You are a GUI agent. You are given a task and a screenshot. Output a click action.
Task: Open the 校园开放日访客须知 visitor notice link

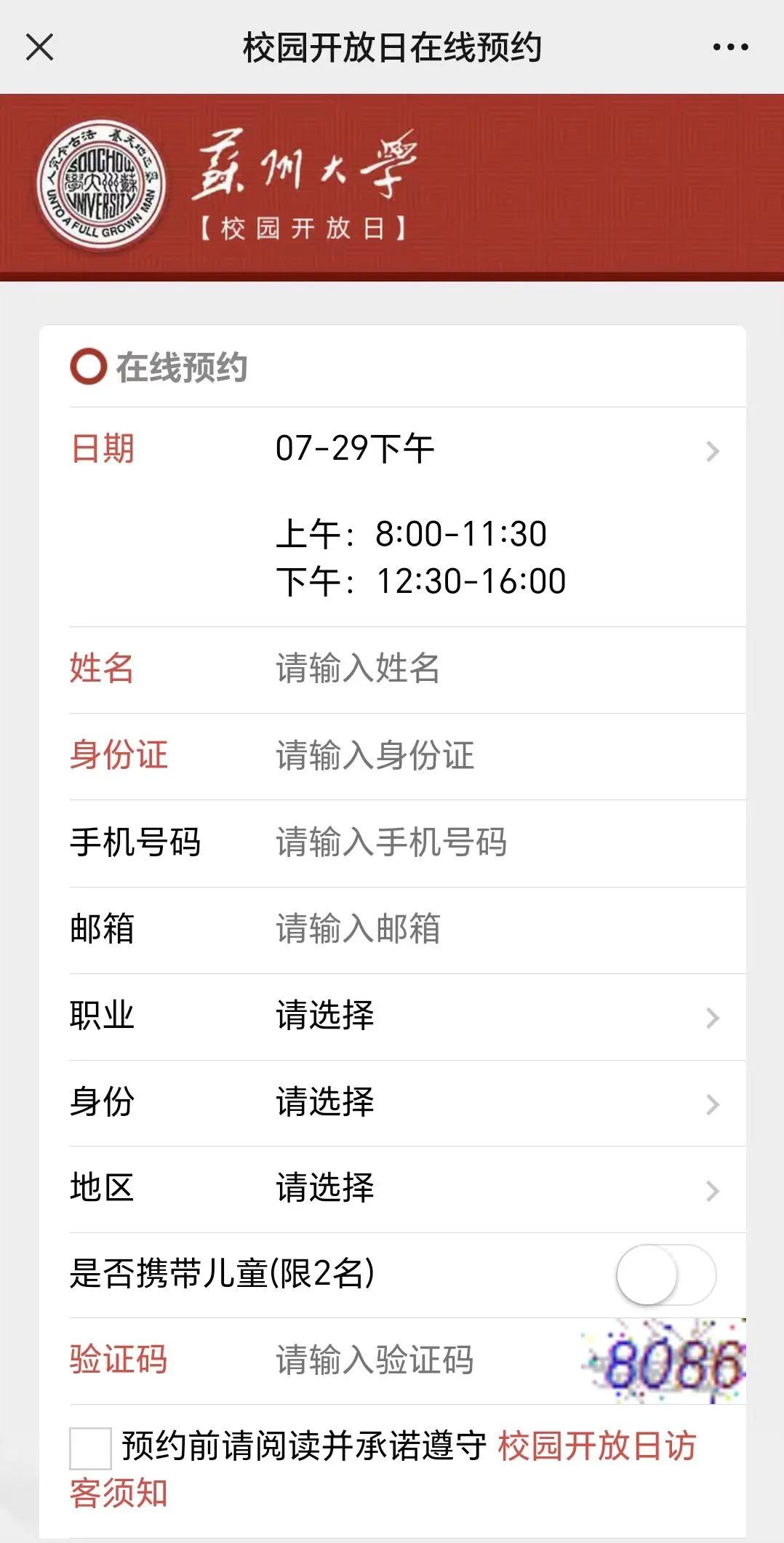pyautogui.click(x=596, y=1446)
